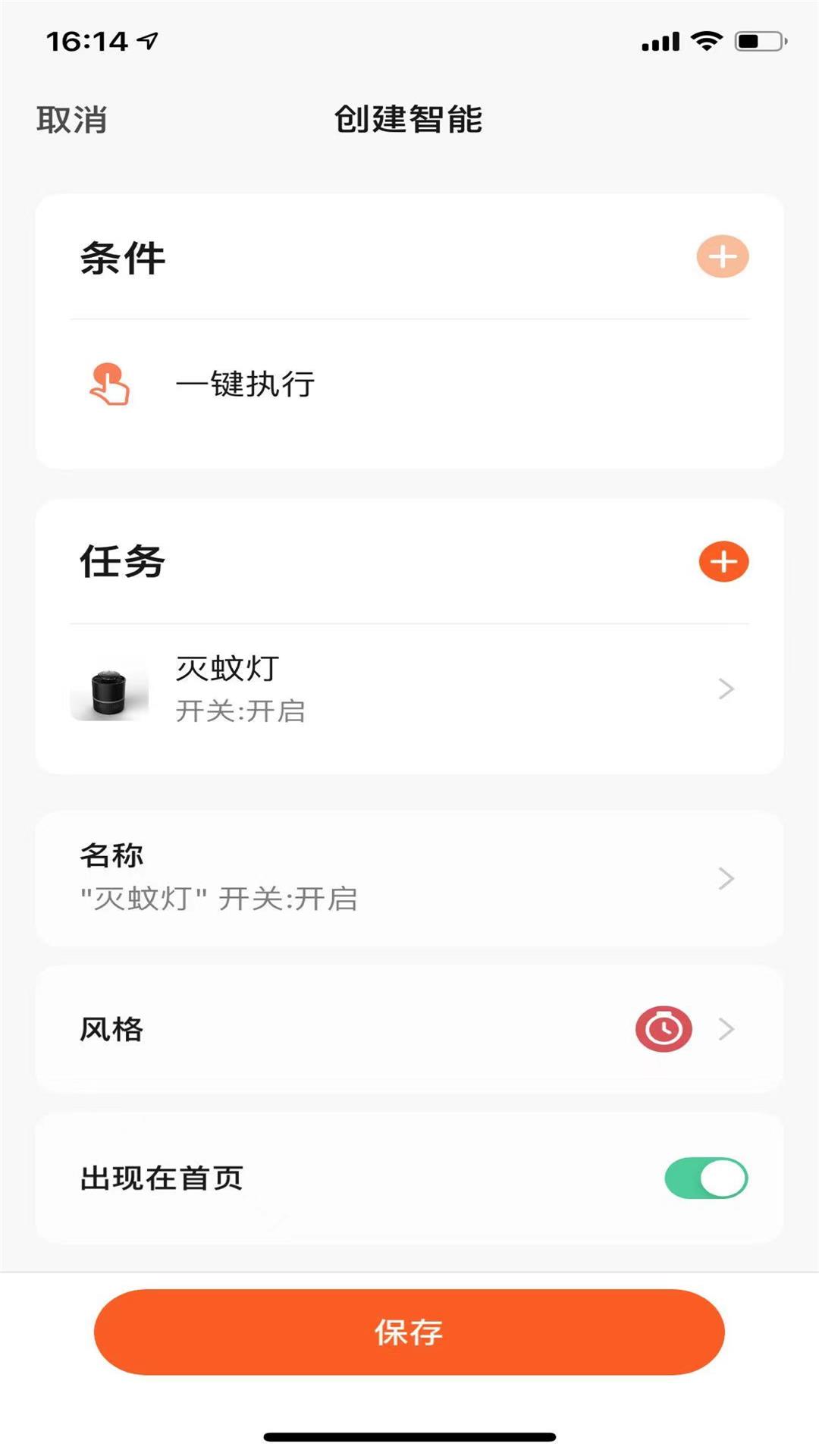Open the 灭蚊灯 task row
The width and height of the screenshot is (819, 1456).
[x=409, y=689]
